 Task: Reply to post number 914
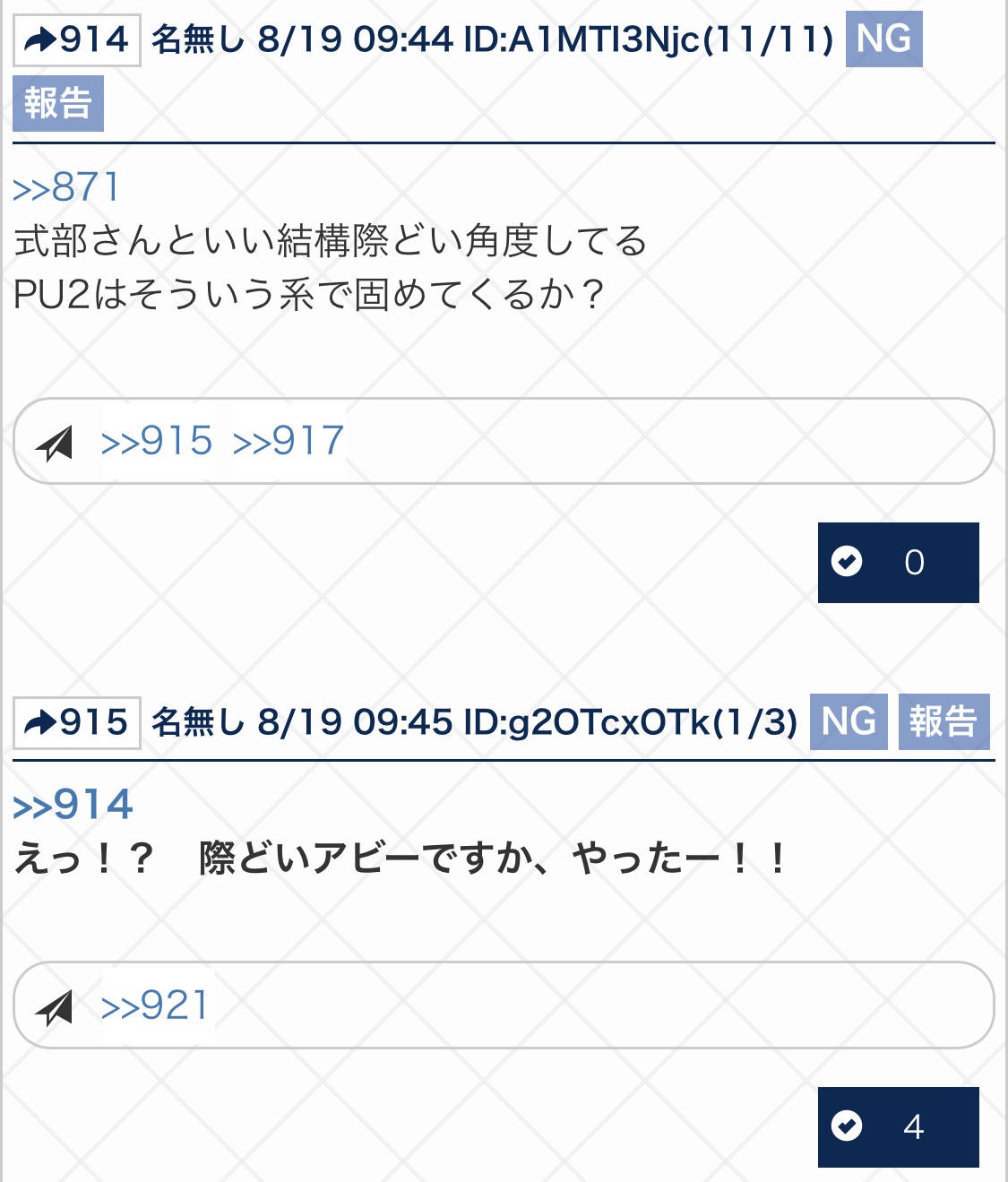[77, 40]
